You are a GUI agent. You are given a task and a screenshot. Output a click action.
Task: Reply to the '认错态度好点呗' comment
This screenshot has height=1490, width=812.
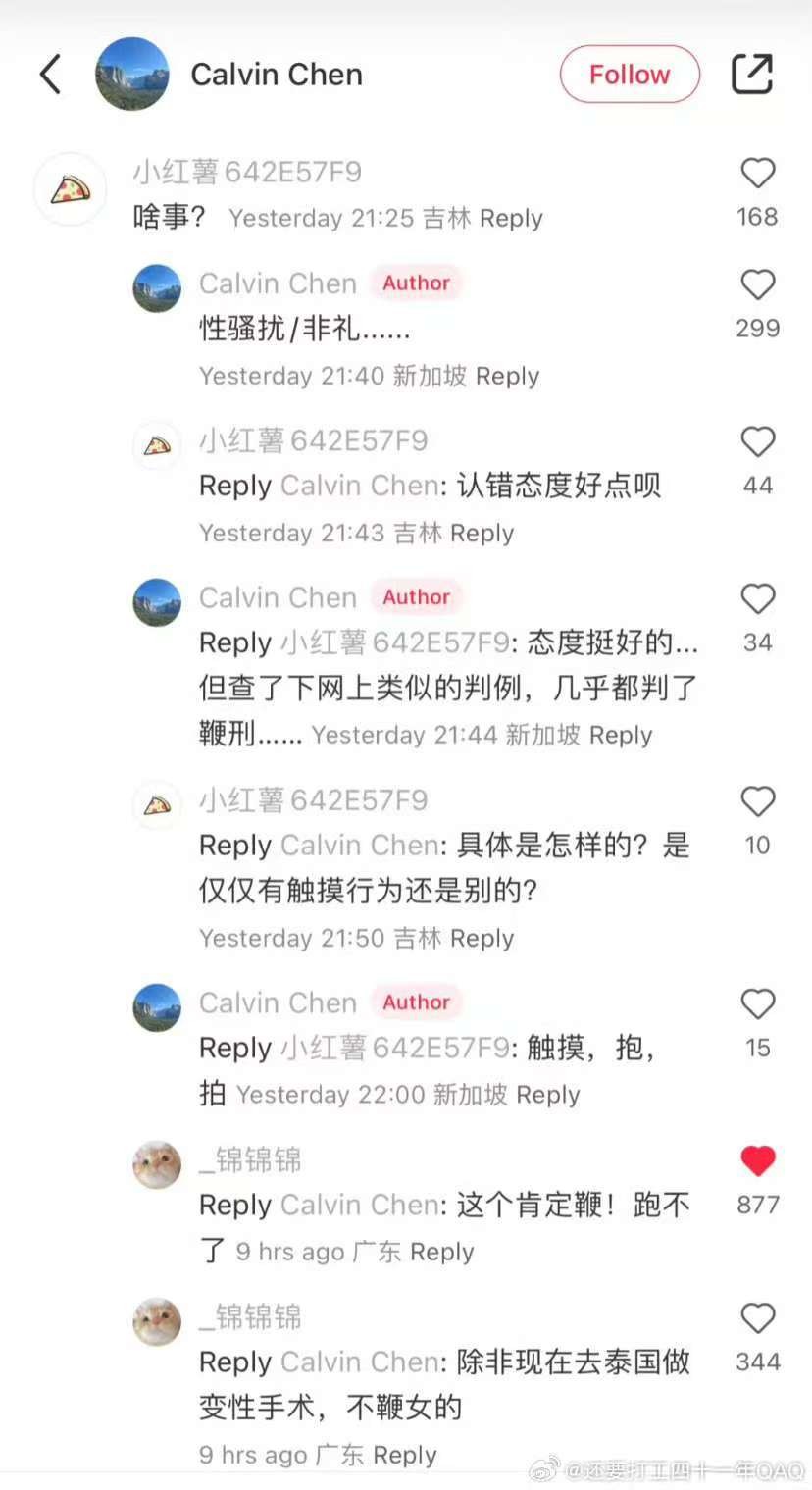[482, 533]
